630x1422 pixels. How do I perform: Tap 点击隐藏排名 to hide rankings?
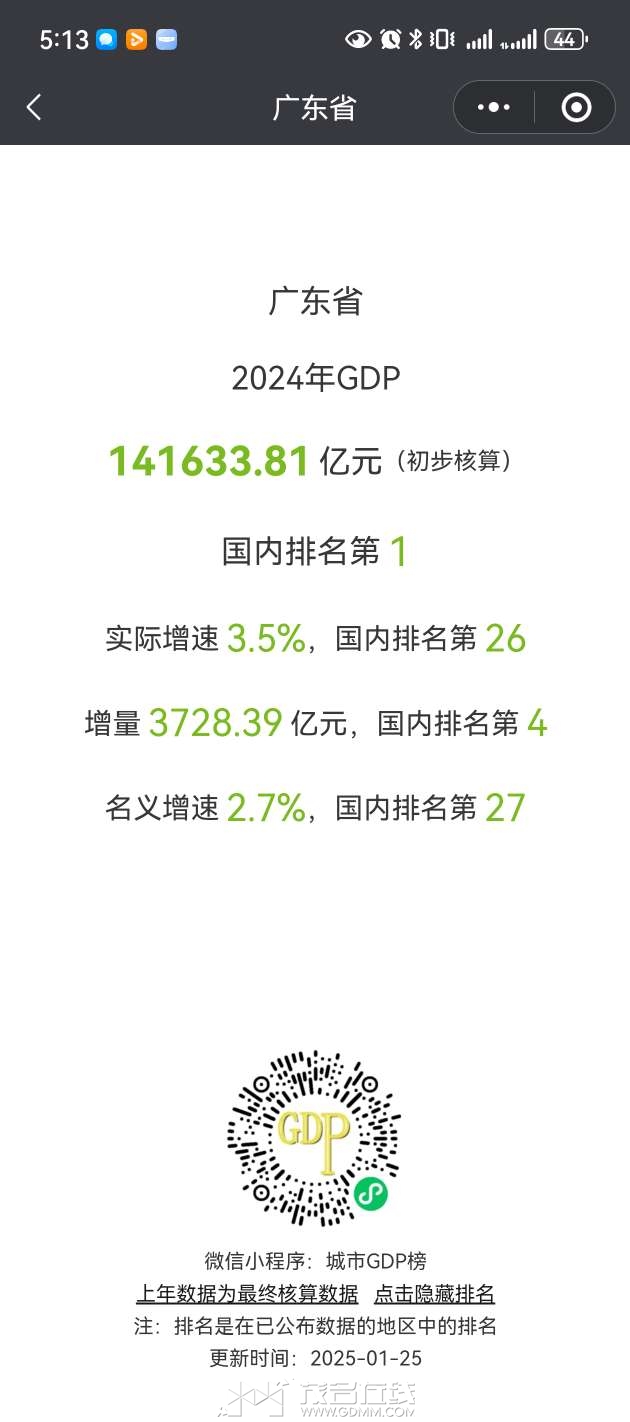(x=434, y=1294)
